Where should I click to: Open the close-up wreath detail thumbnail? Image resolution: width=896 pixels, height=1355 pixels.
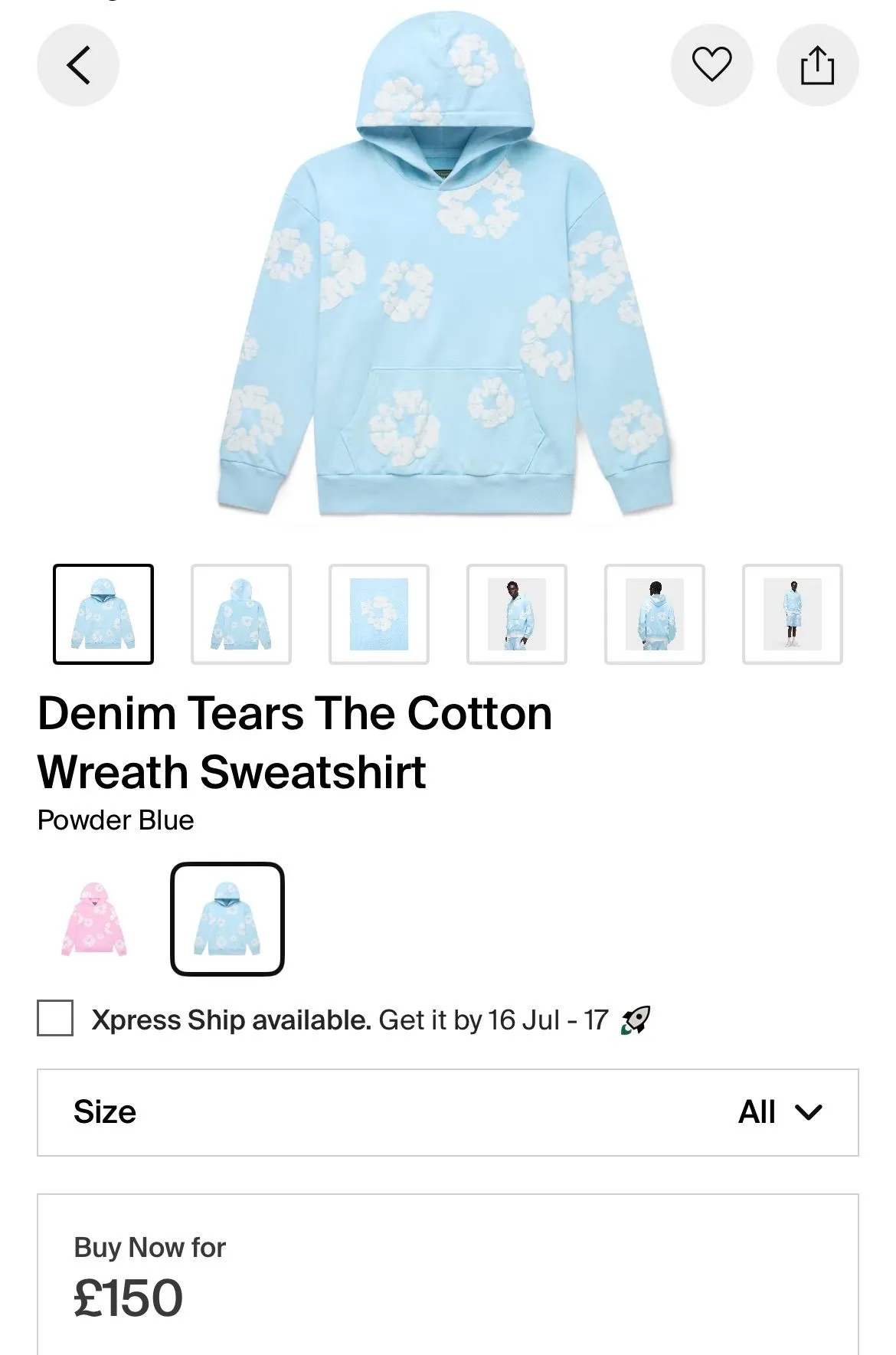(379, 614)
